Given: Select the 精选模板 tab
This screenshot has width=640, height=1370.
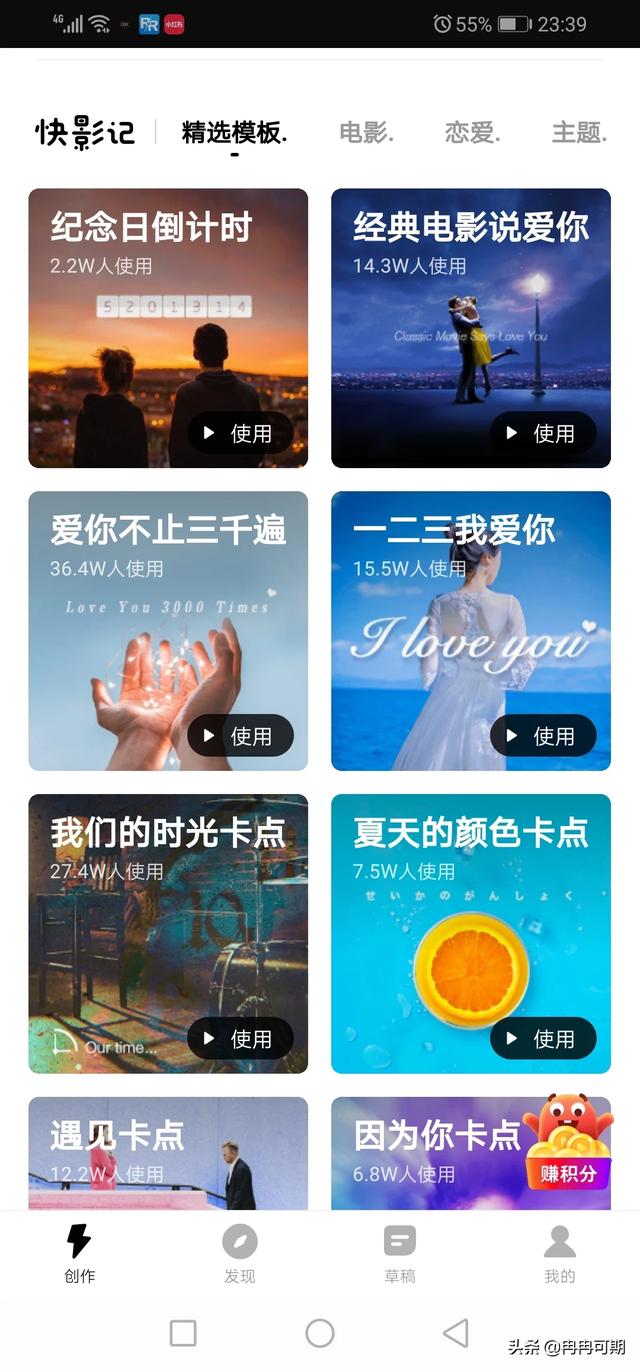Looking at the screenshot, I should [234, 132].
